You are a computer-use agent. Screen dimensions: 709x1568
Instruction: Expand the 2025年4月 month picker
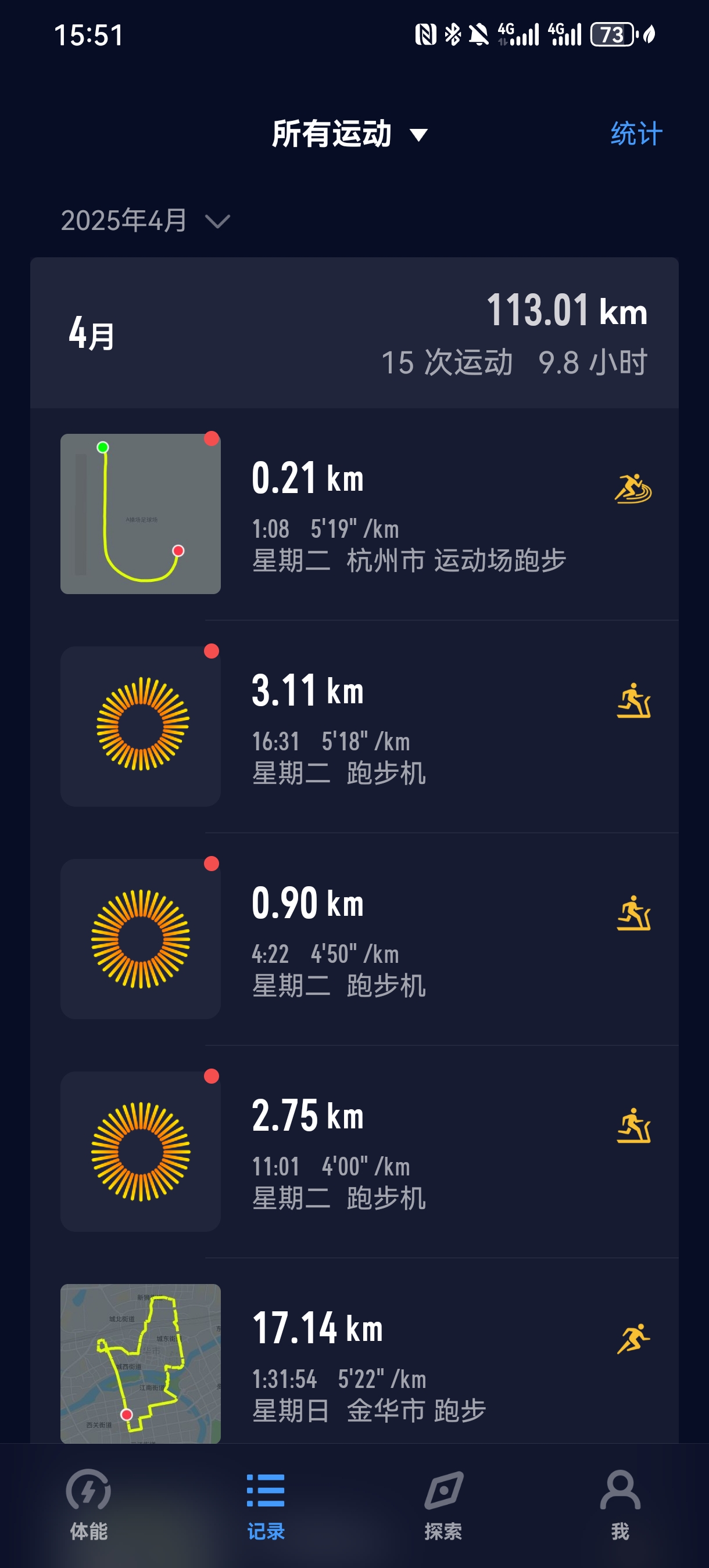point(145,220)
